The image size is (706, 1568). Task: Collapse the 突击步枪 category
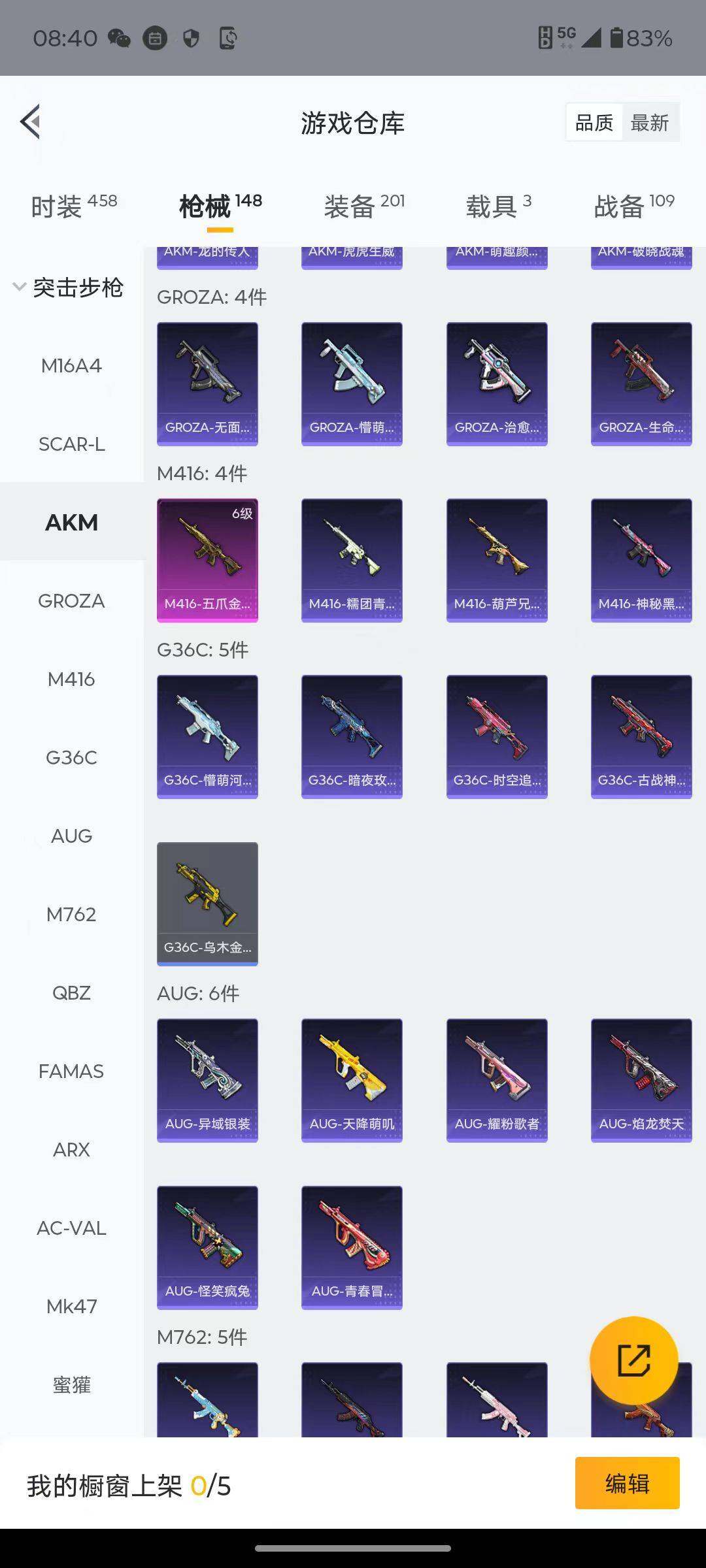pos(69,287)
